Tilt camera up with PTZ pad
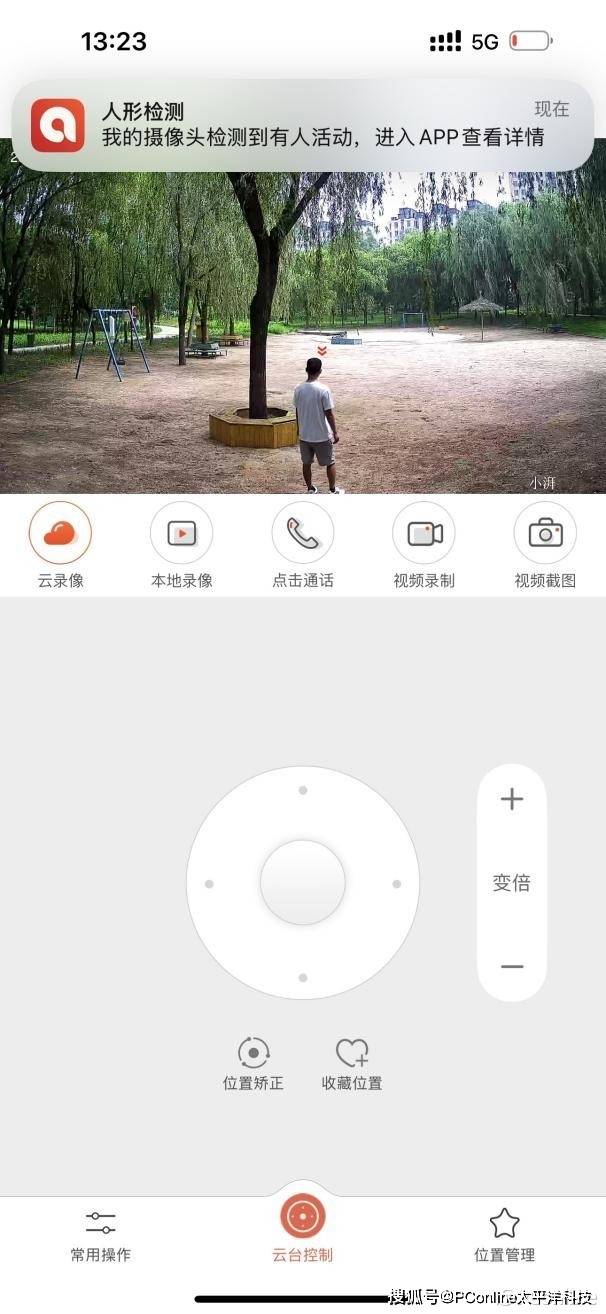 (303, 790)
